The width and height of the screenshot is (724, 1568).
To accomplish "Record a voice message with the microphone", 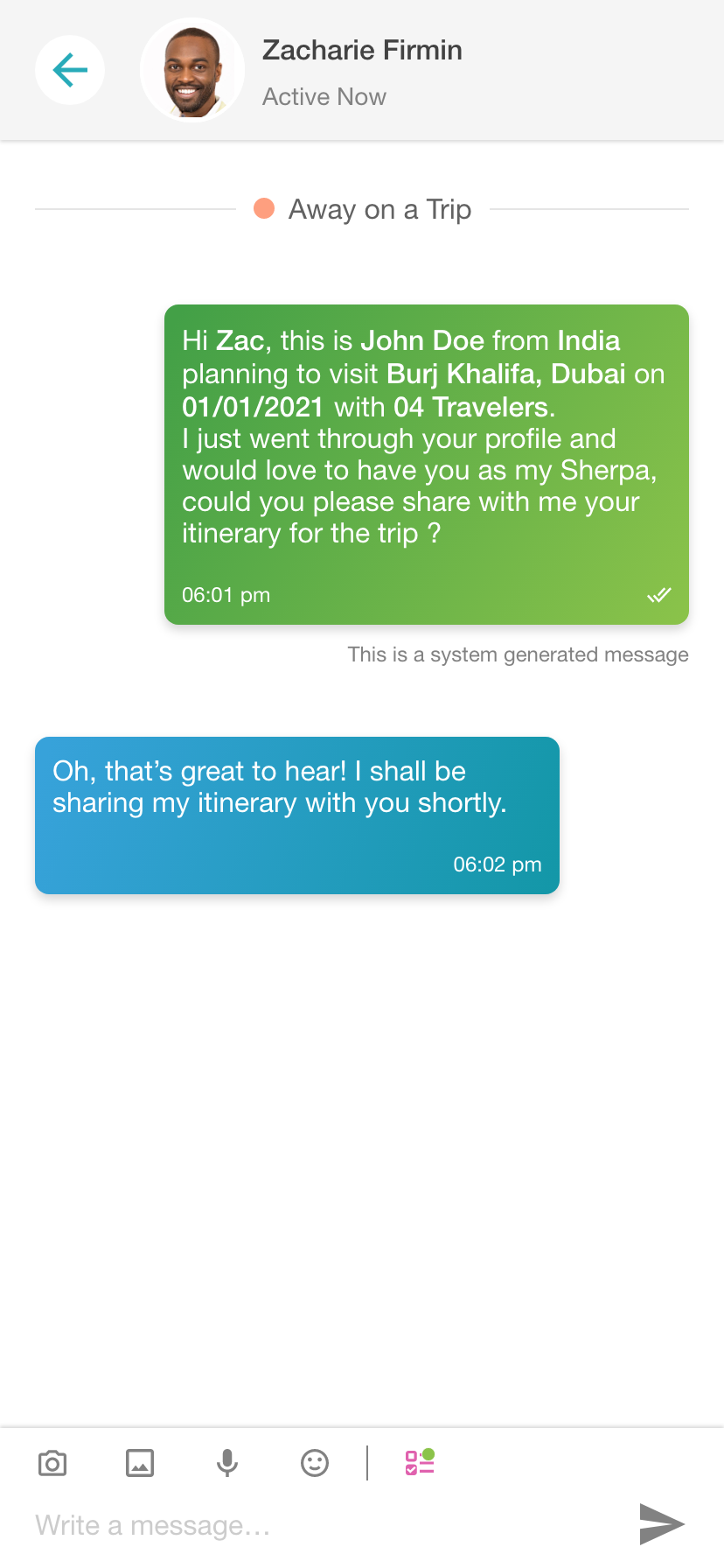I will coord(227,1463).
